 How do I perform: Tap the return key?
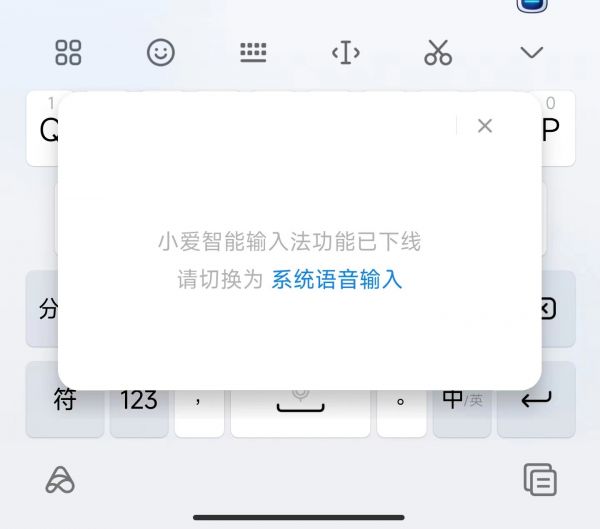[536, 400]
